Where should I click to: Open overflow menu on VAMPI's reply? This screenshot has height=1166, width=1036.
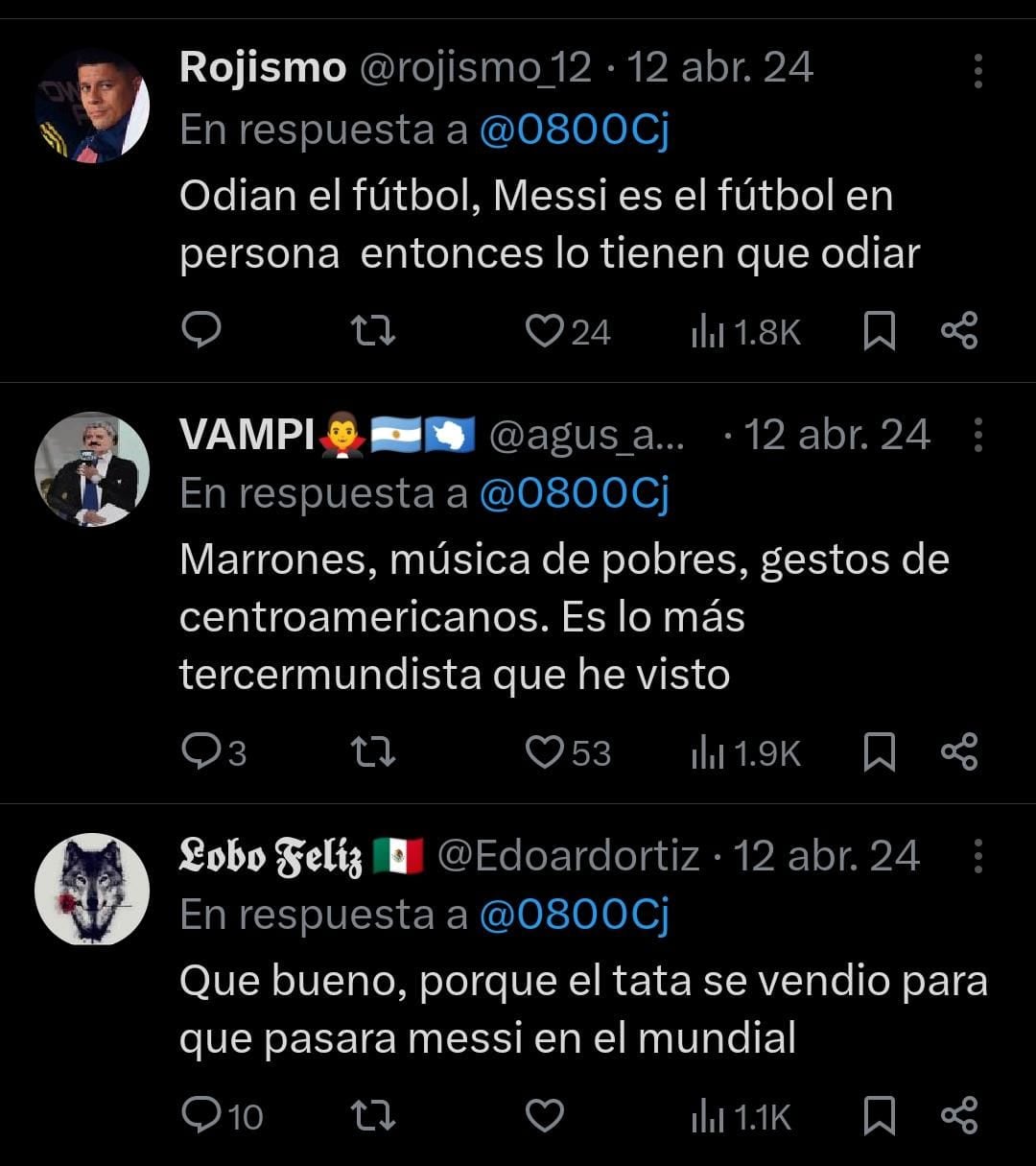(977, 435)
